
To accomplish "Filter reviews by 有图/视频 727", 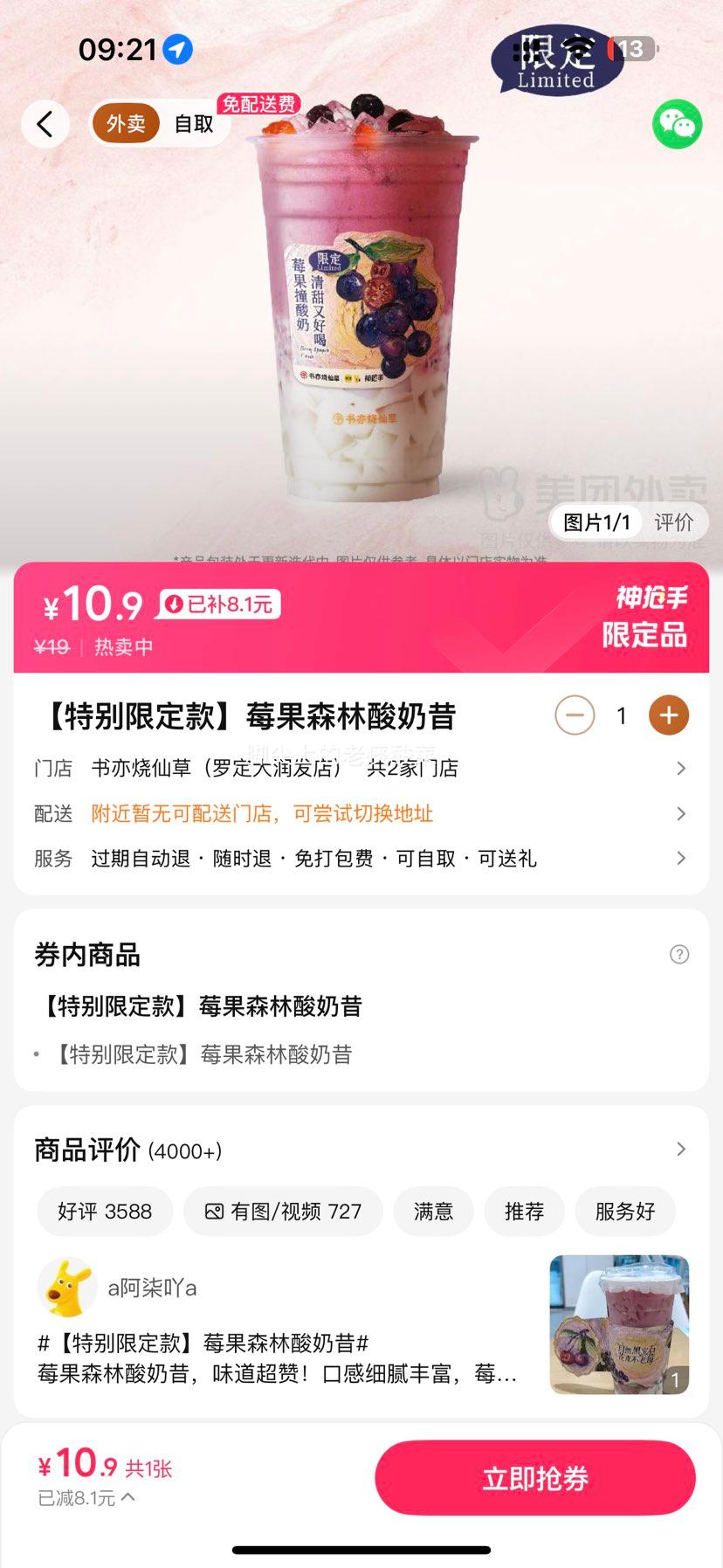I will coord(283,1212).
